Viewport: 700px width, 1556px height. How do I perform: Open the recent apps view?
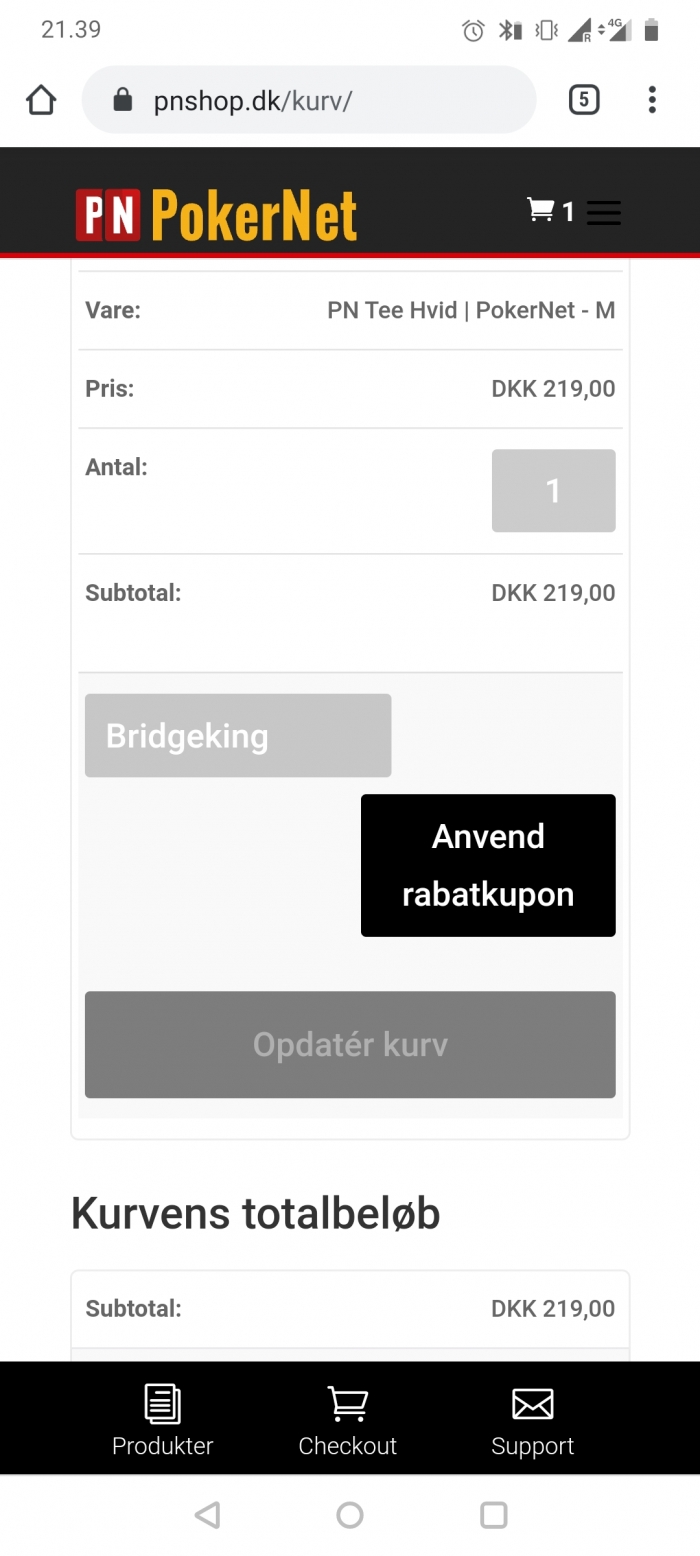click(494, 1515)
